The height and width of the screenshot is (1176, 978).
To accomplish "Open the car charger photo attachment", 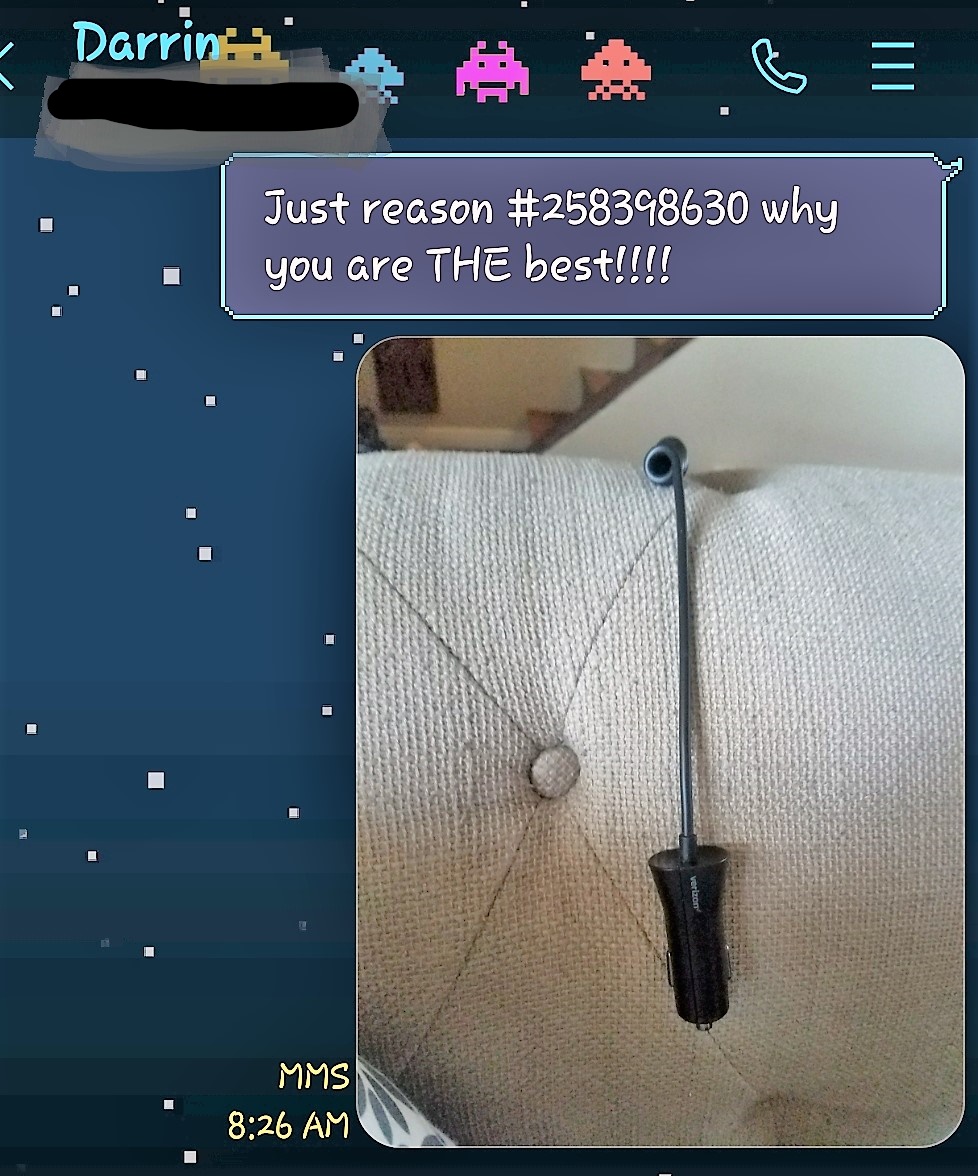I will [x=660, y=740].
